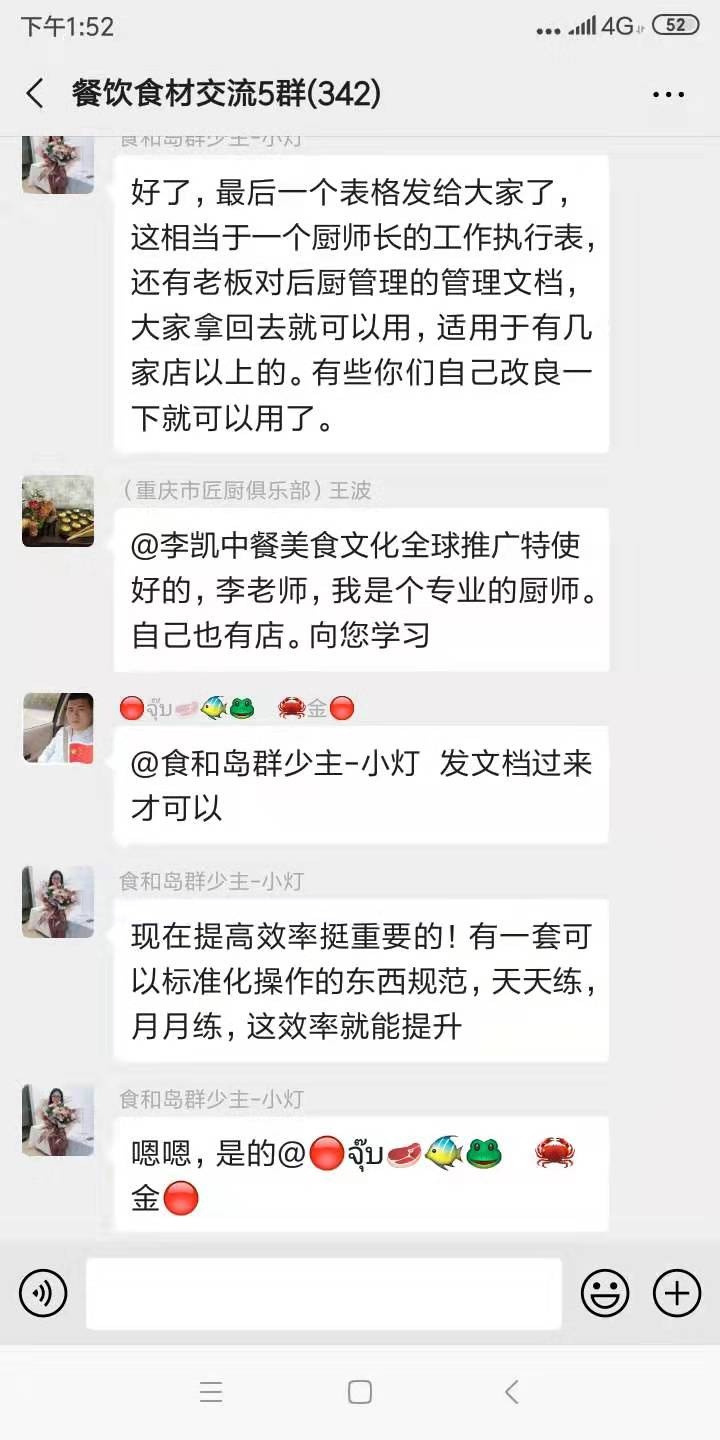Open 食和岛群少主-小灯's avatar

coord(57,901)
